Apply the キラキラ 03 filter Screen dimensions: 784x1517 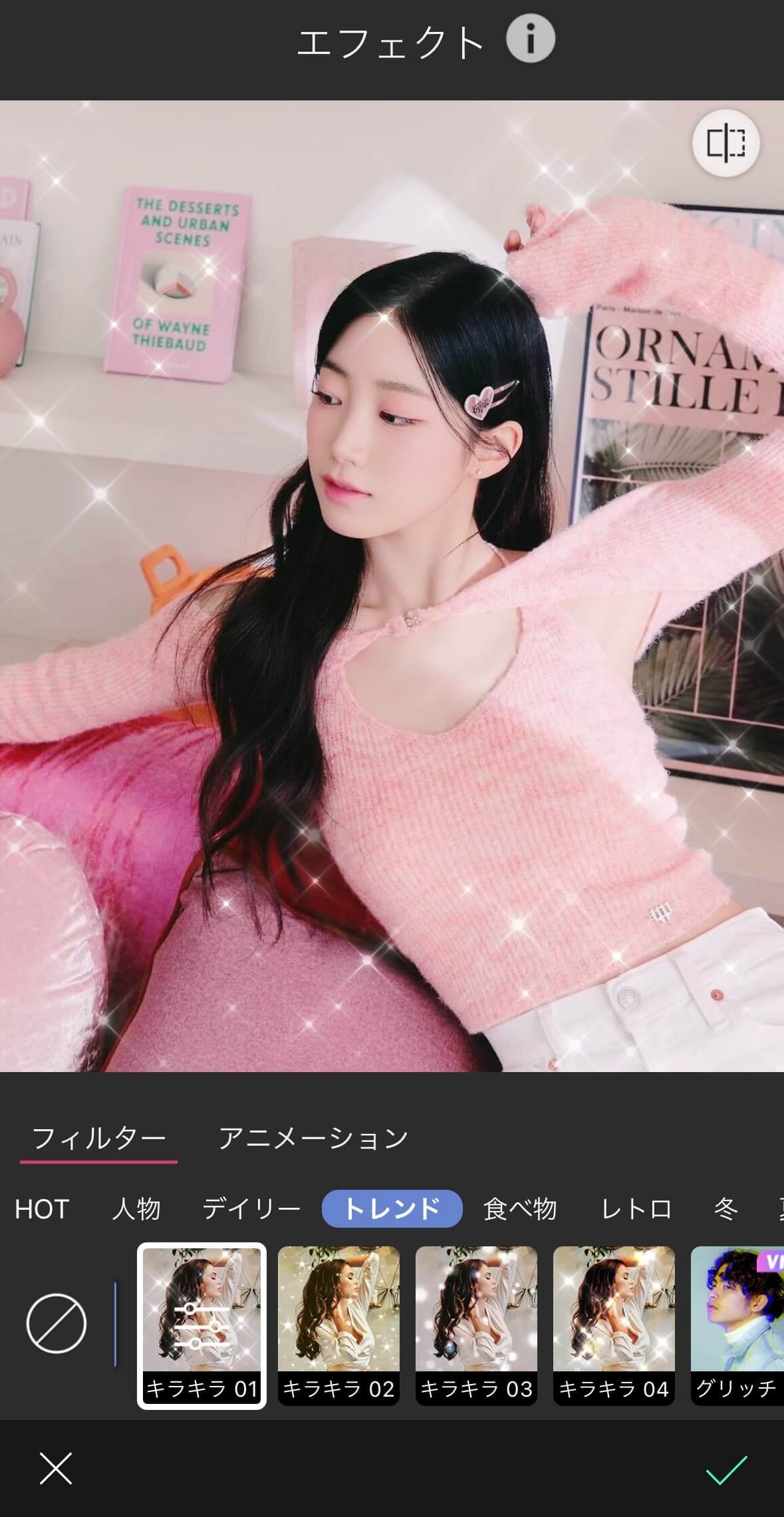[476, 1325]
